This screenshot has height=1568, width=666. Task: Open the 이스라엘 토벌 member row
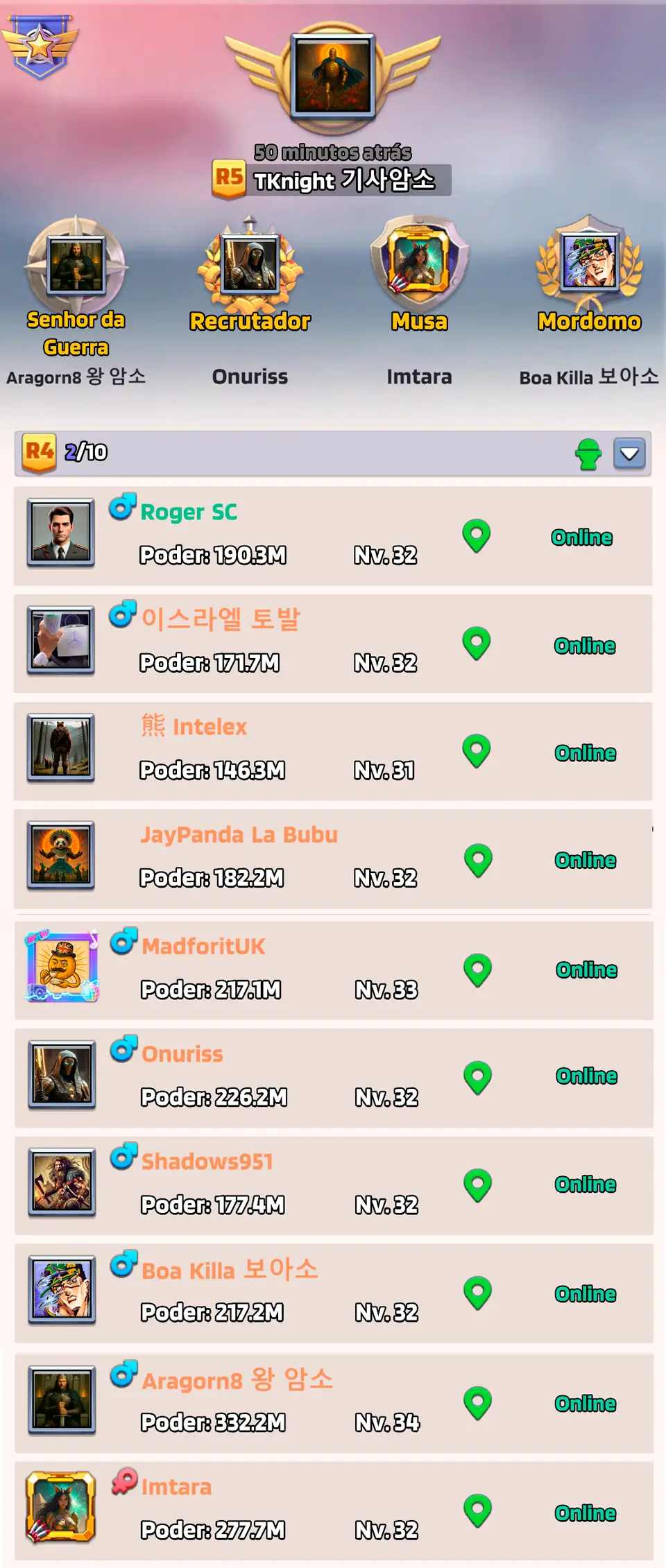[277, 643]
